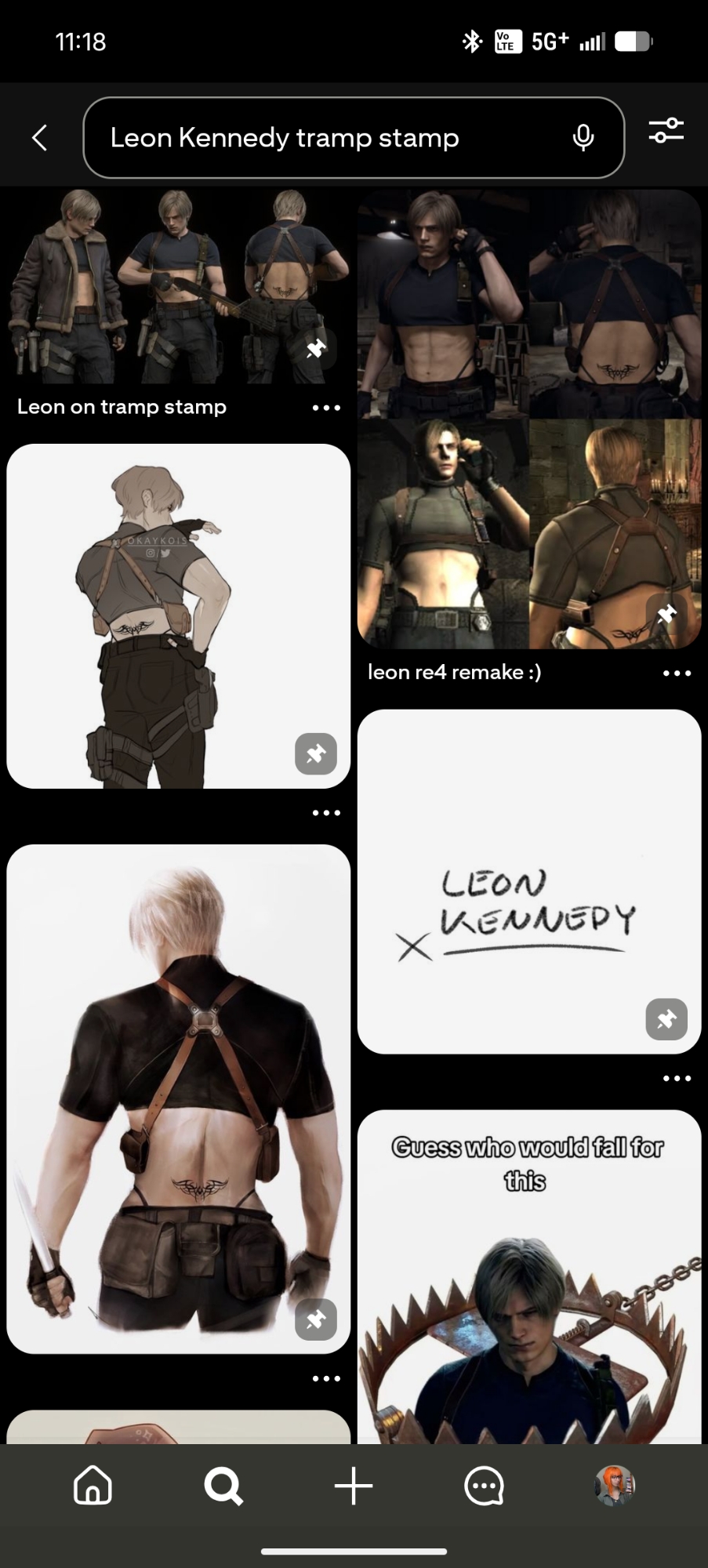The height and width of the screenshot is (1568, 708).
Task: Open the search filters
Action: click(666, 132)
